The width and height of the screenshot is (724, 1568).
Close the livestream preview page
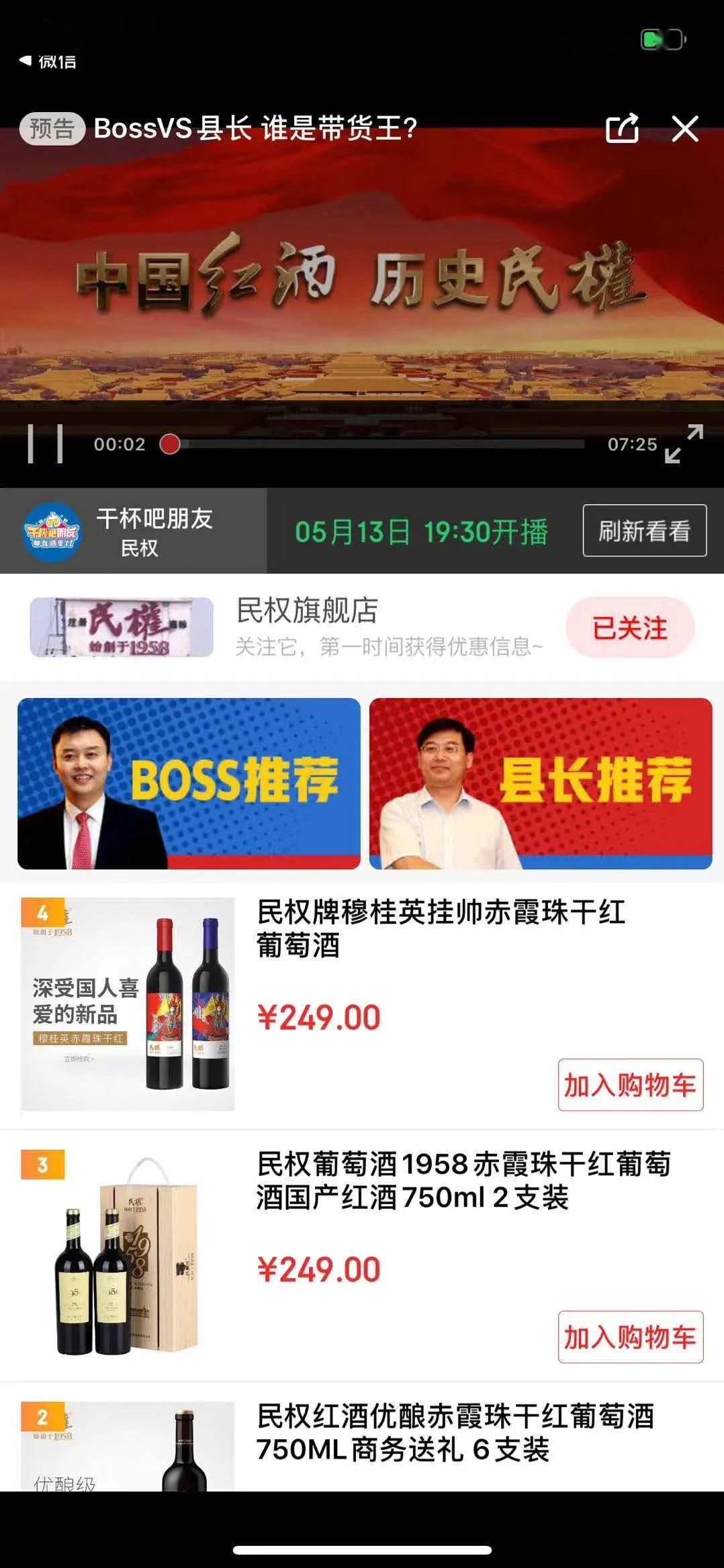click(685, 128)
